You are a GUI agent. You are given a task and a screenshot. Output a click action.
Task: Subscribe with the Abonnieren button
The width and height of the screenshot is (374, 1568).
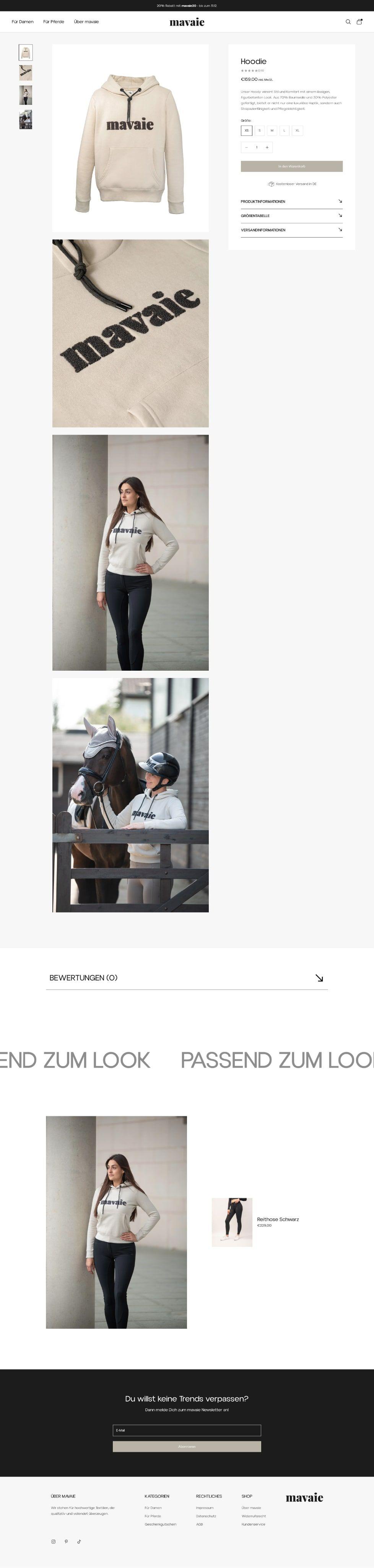click(187, 1446)
